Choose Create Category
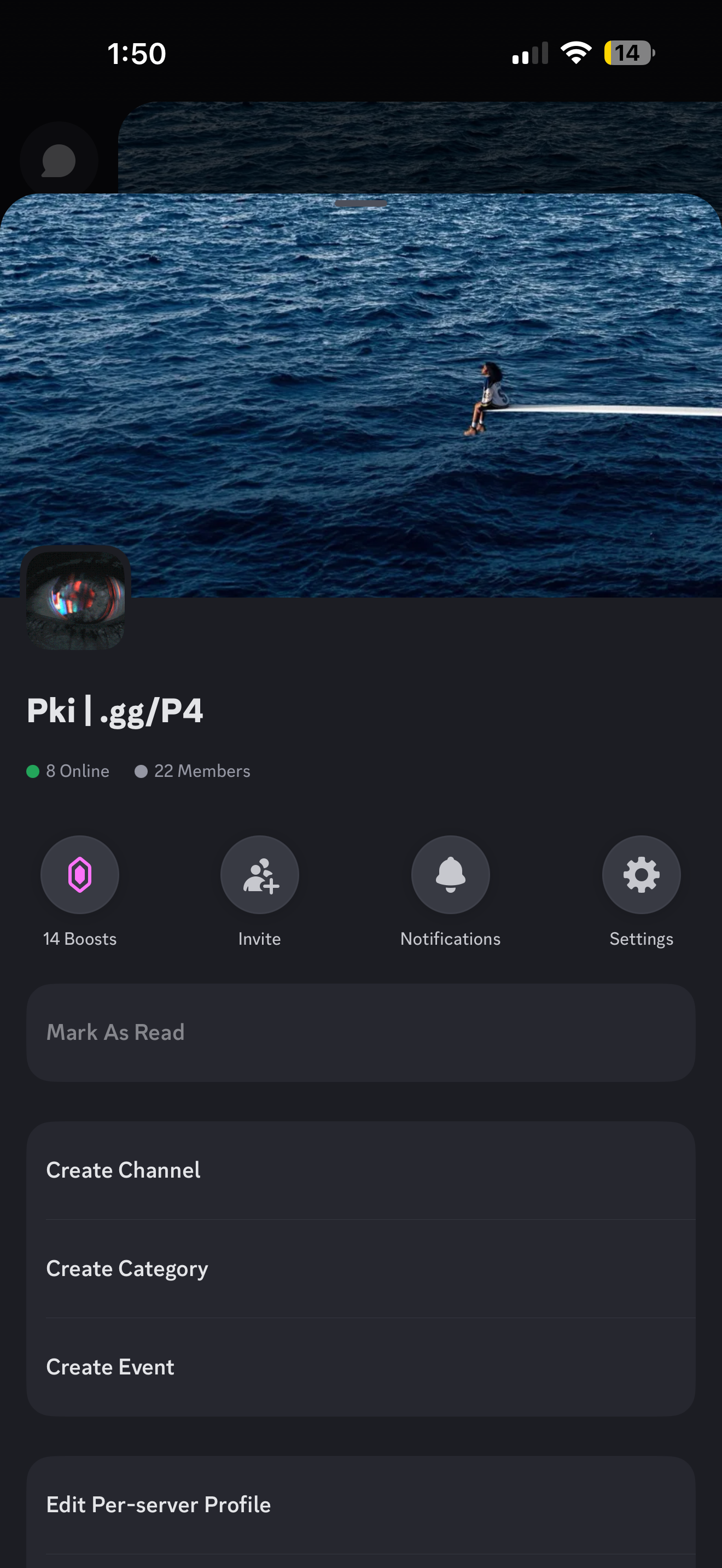The height and width of the screenshot is (1568, 722). pyautogui.click(x=360, y=1268)
